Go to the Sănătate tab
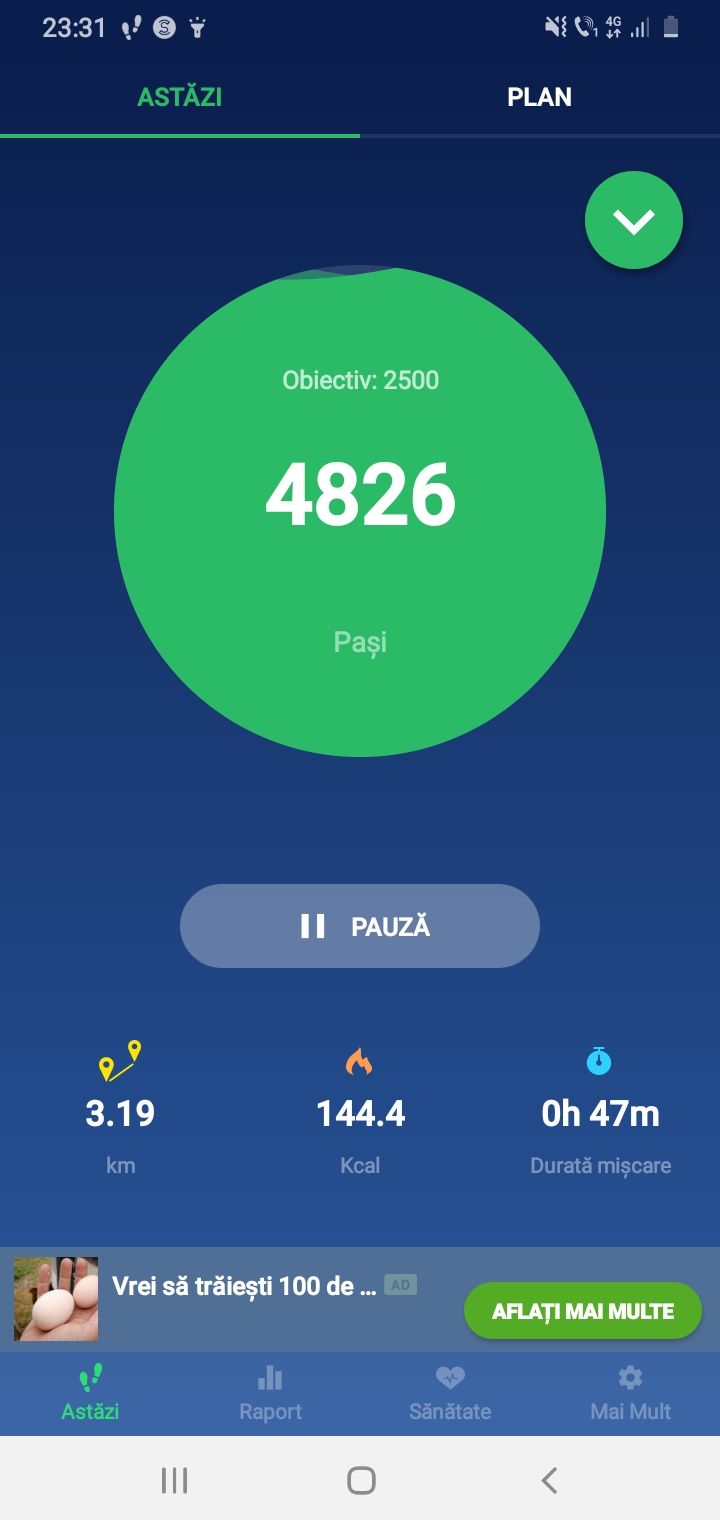720x1520 pixels. point(450,1394)
